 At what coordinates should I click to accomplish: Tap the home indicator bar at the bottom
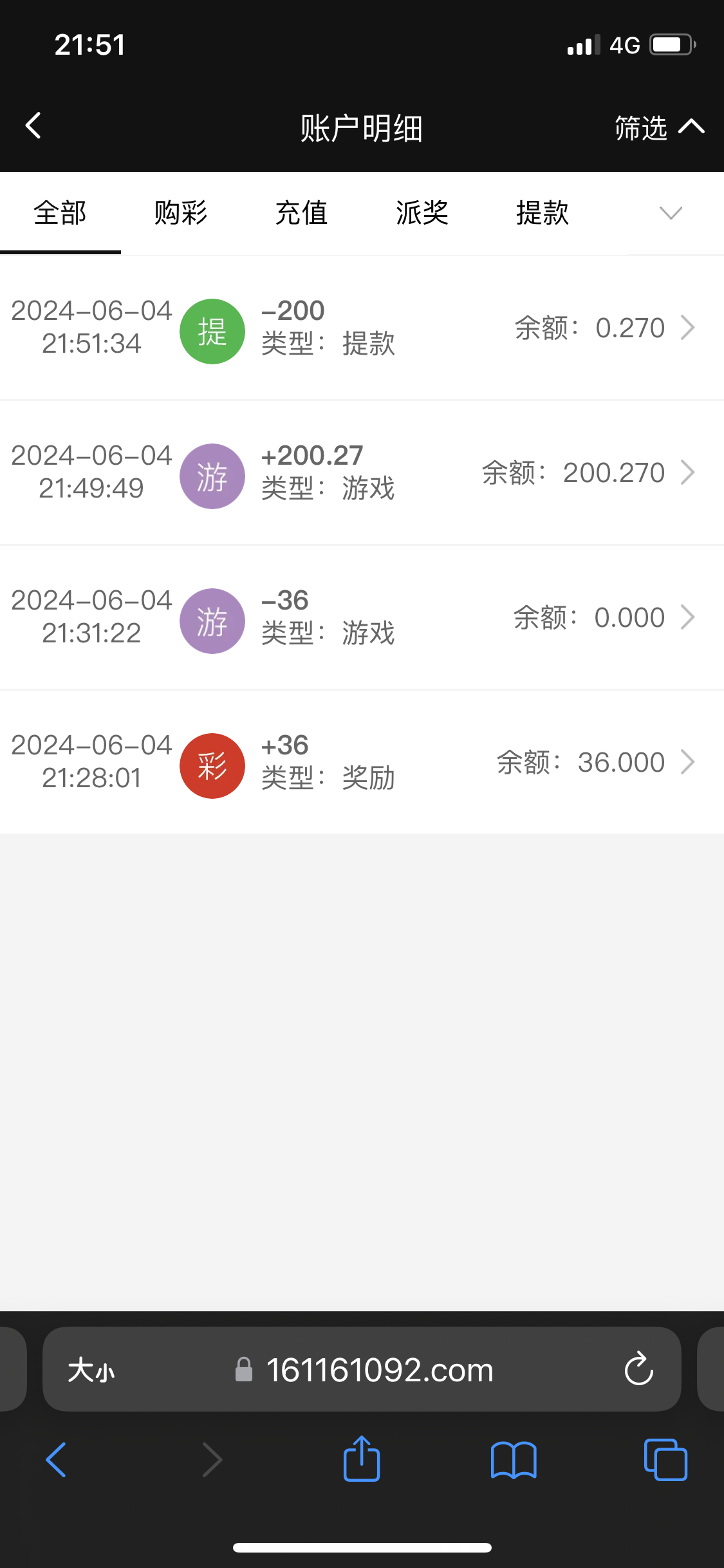(x=362, y=1547)
